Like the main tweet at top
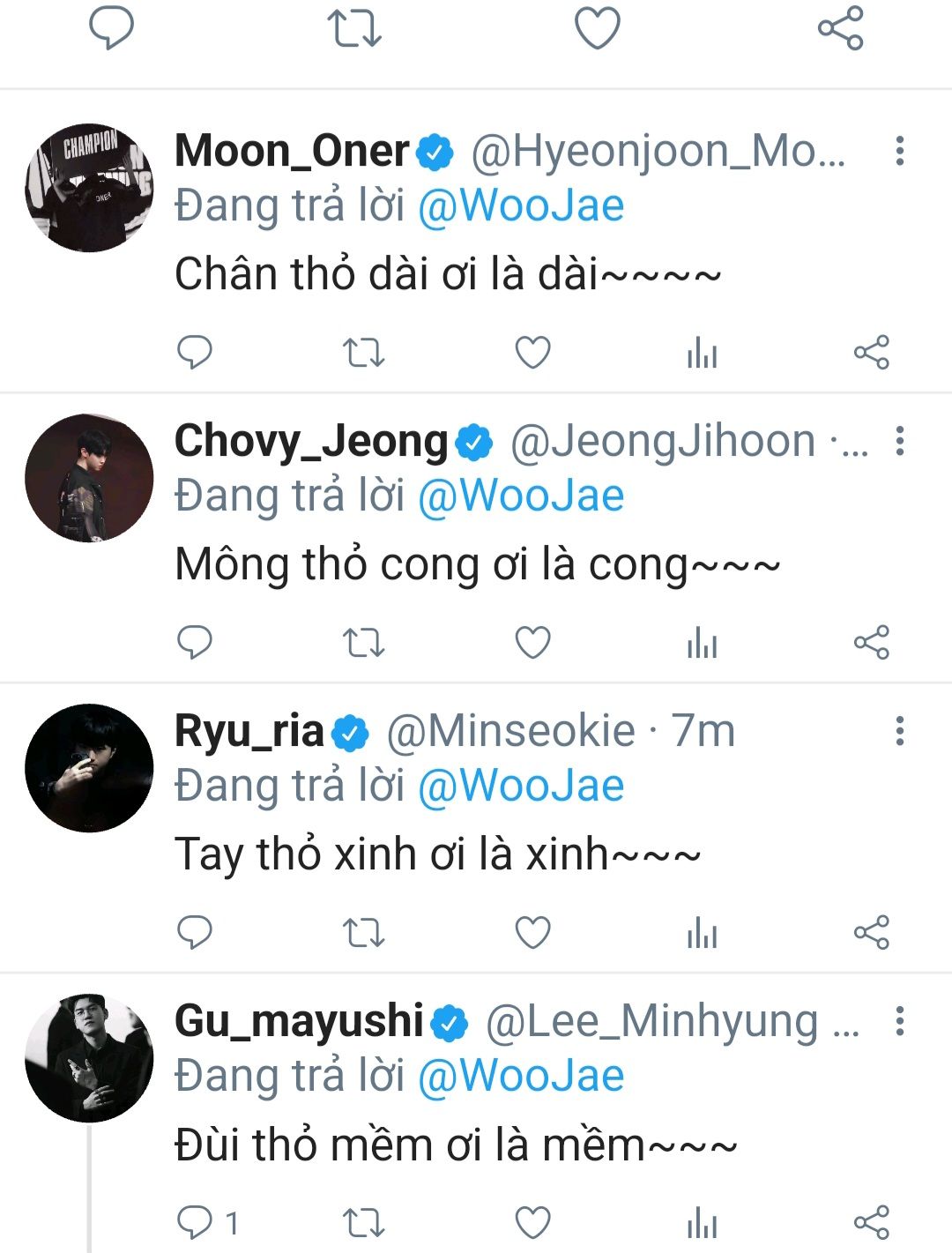952x1253 pixels. (598, 28)
